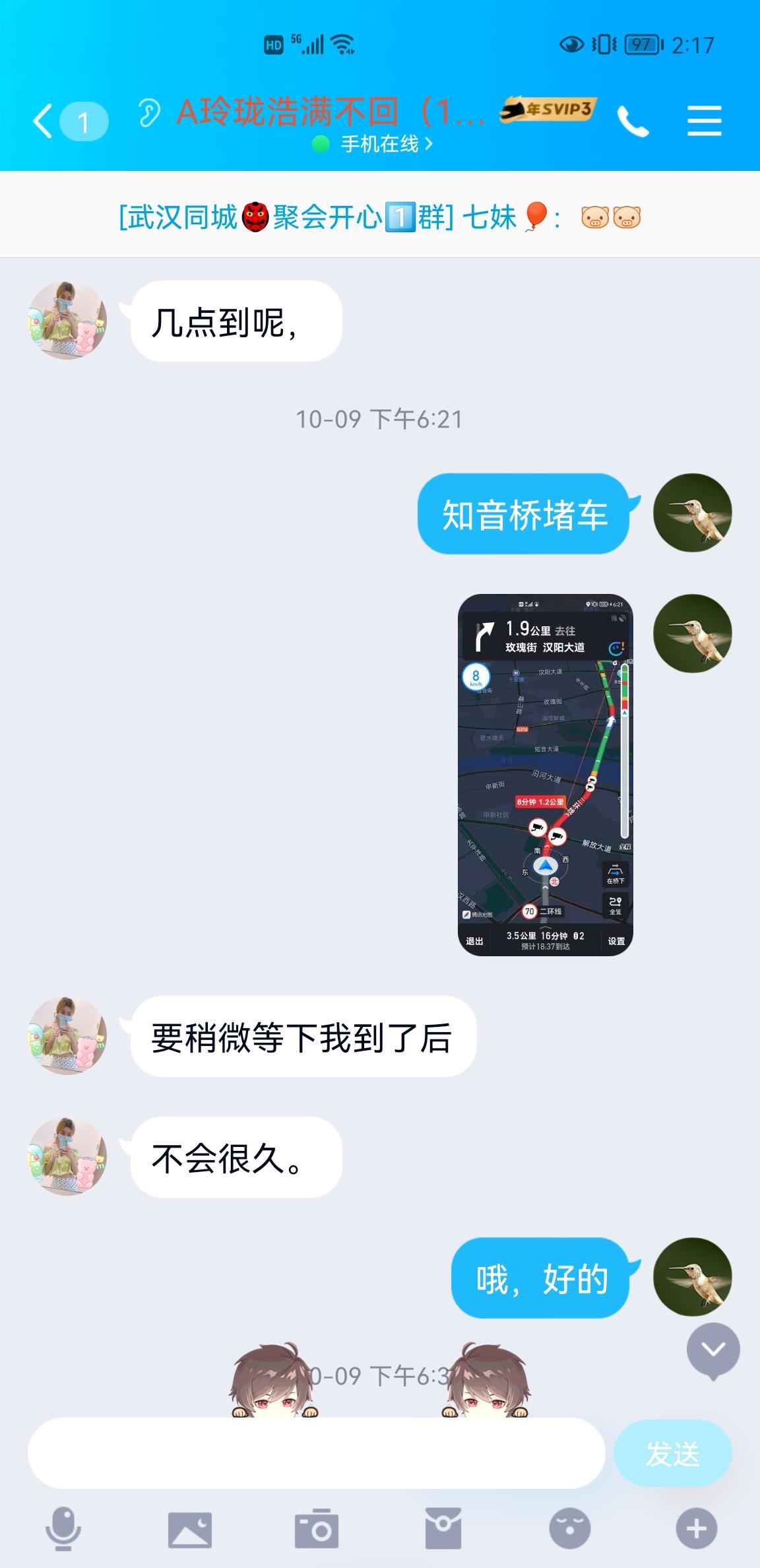This screenshot has height=1568, width=760.
Task: Jump to the latest messages
Action: [712, 1349]
